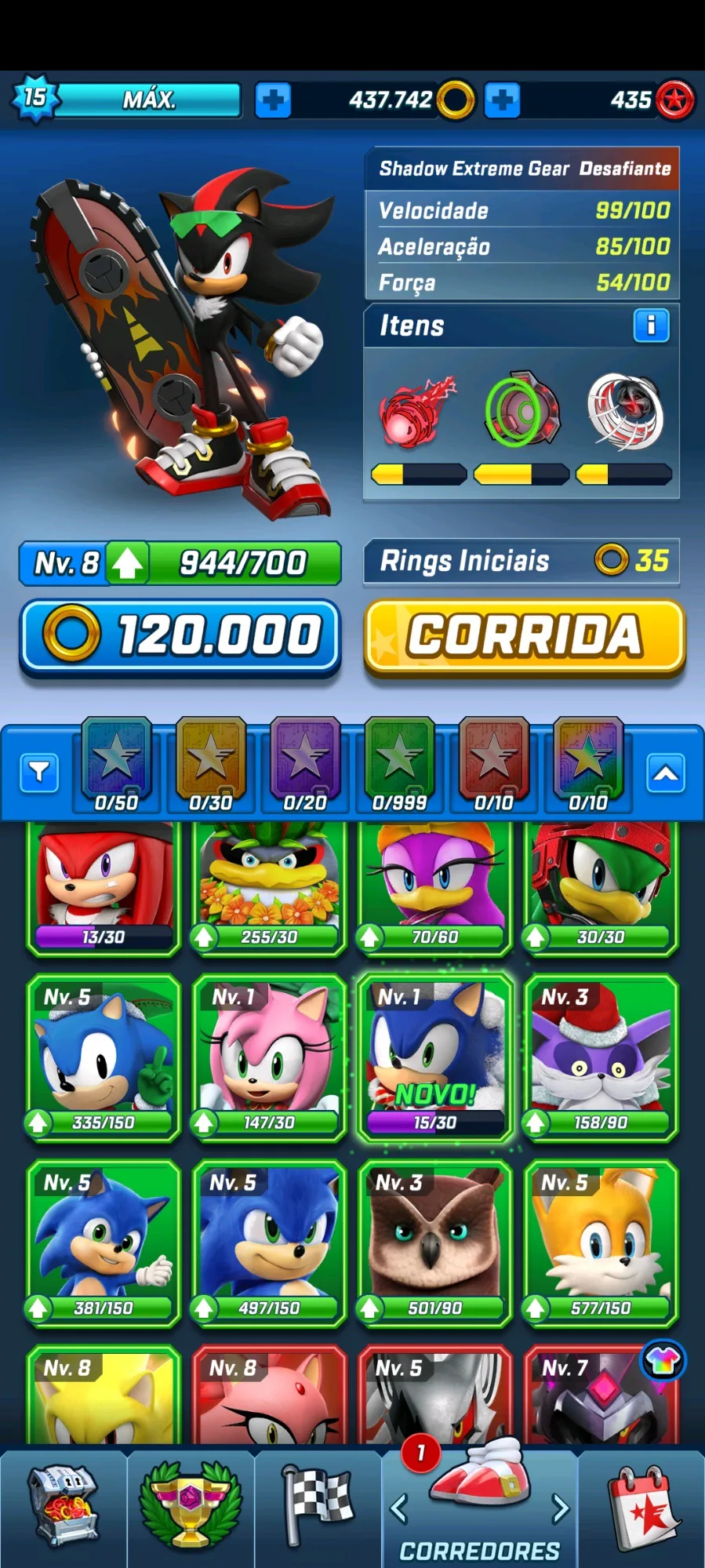Image resolution: width=705 pixels, height=1568 pixels.
Task: Open the Itens info icon
Action: point(650,325)
